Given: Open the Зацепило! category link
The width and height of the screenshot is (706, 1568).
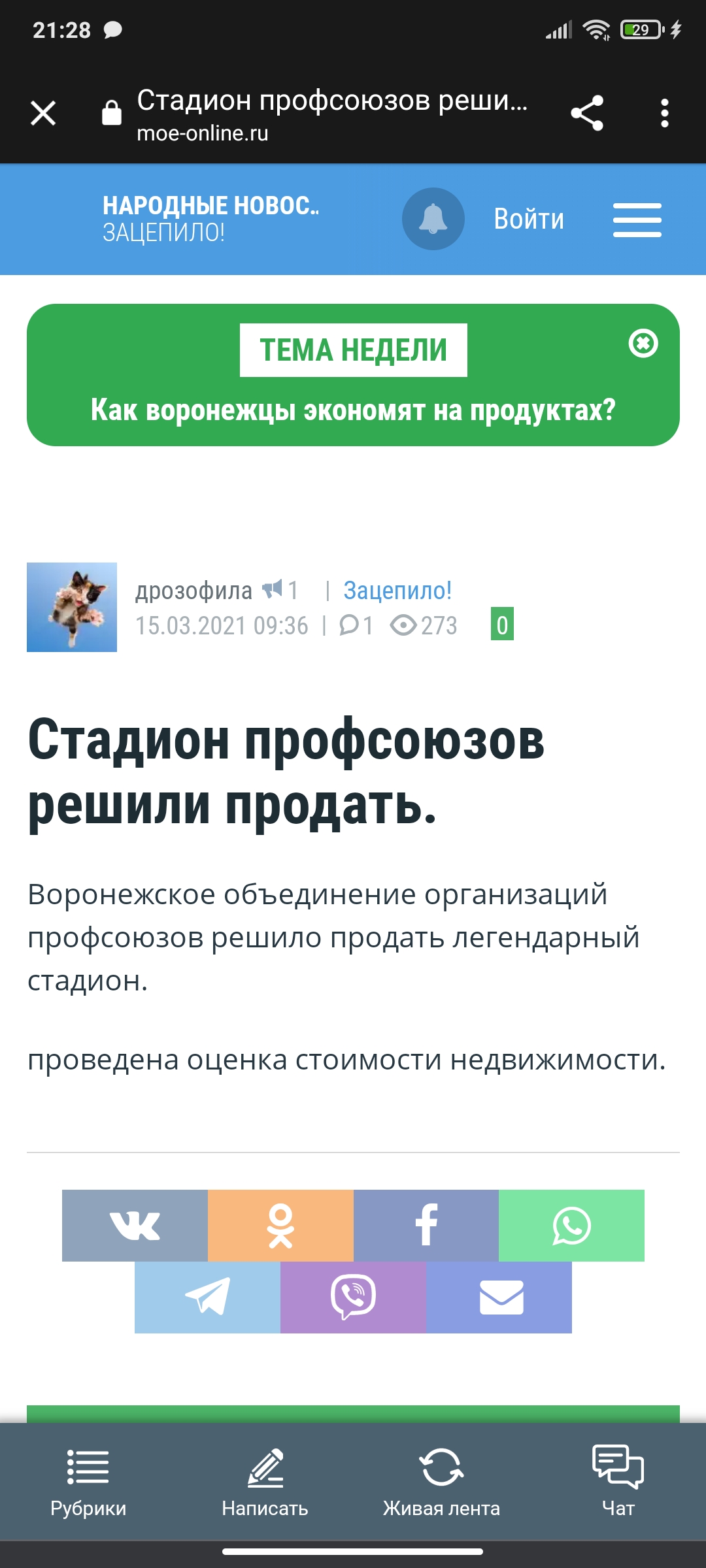Looking at the screenshot, I should (397, 591).
